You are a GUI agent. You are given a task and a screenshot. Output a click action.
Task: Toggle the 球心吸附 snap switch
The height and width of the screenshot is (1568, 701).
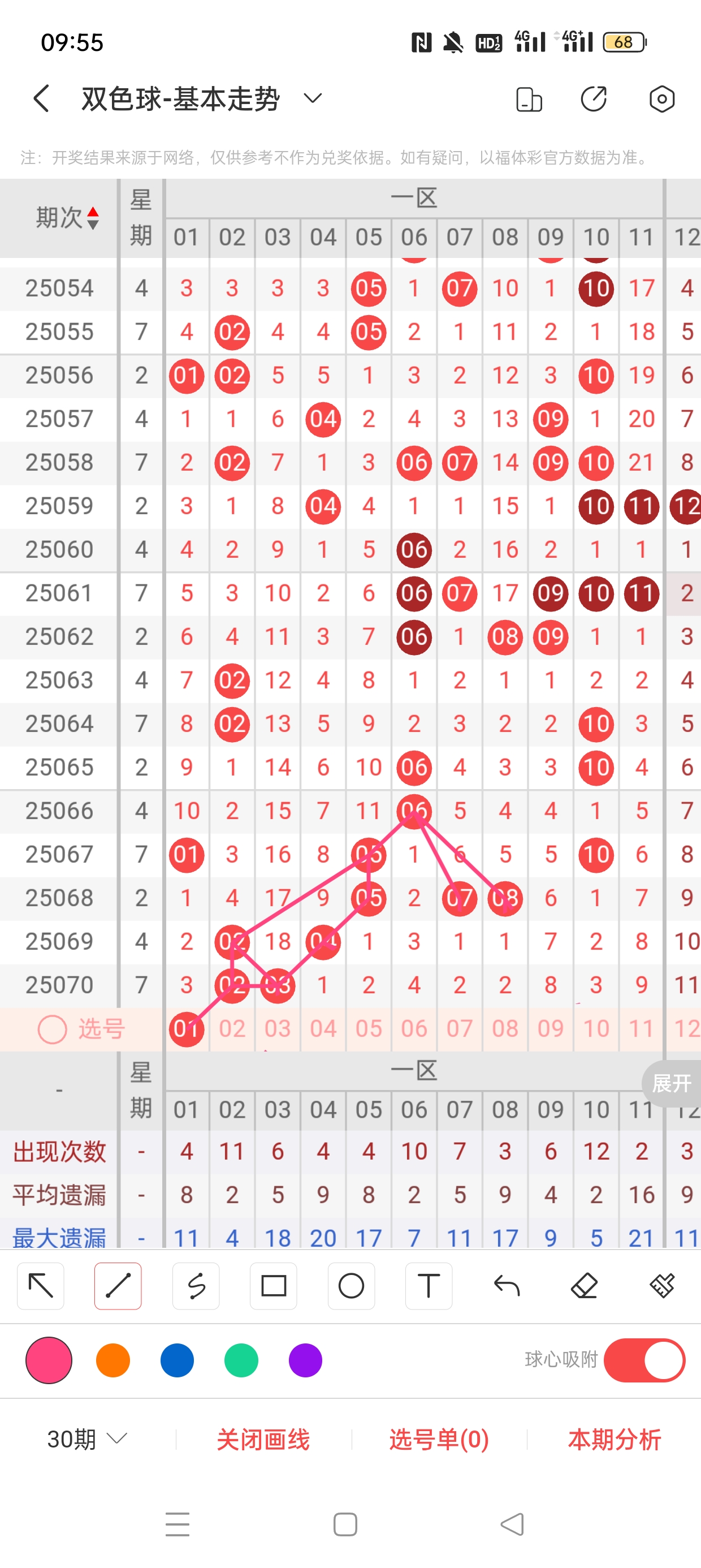[x=644, y=1360]
